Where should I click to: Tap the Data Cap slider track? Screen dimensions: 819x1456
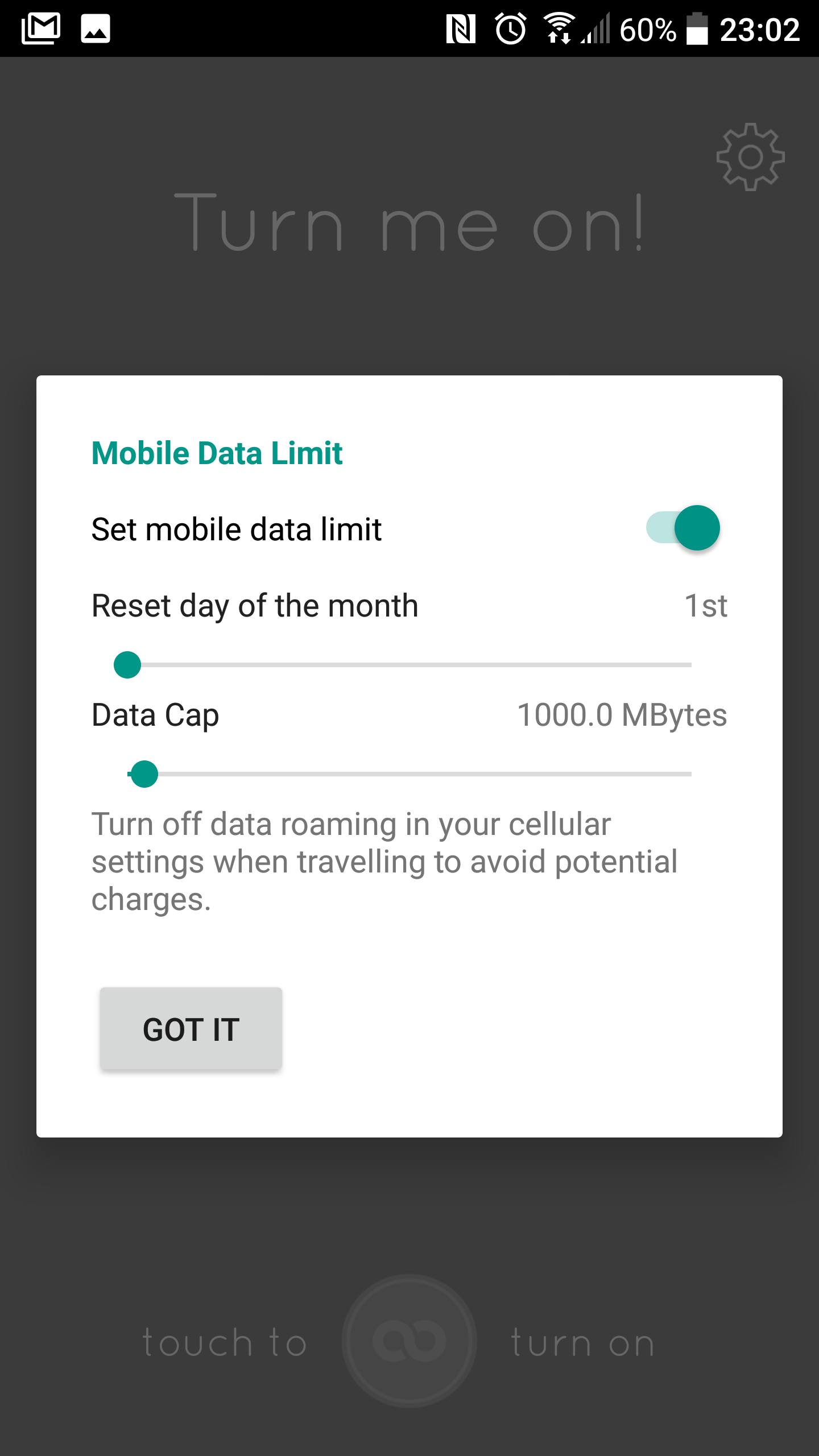(409, 774)
